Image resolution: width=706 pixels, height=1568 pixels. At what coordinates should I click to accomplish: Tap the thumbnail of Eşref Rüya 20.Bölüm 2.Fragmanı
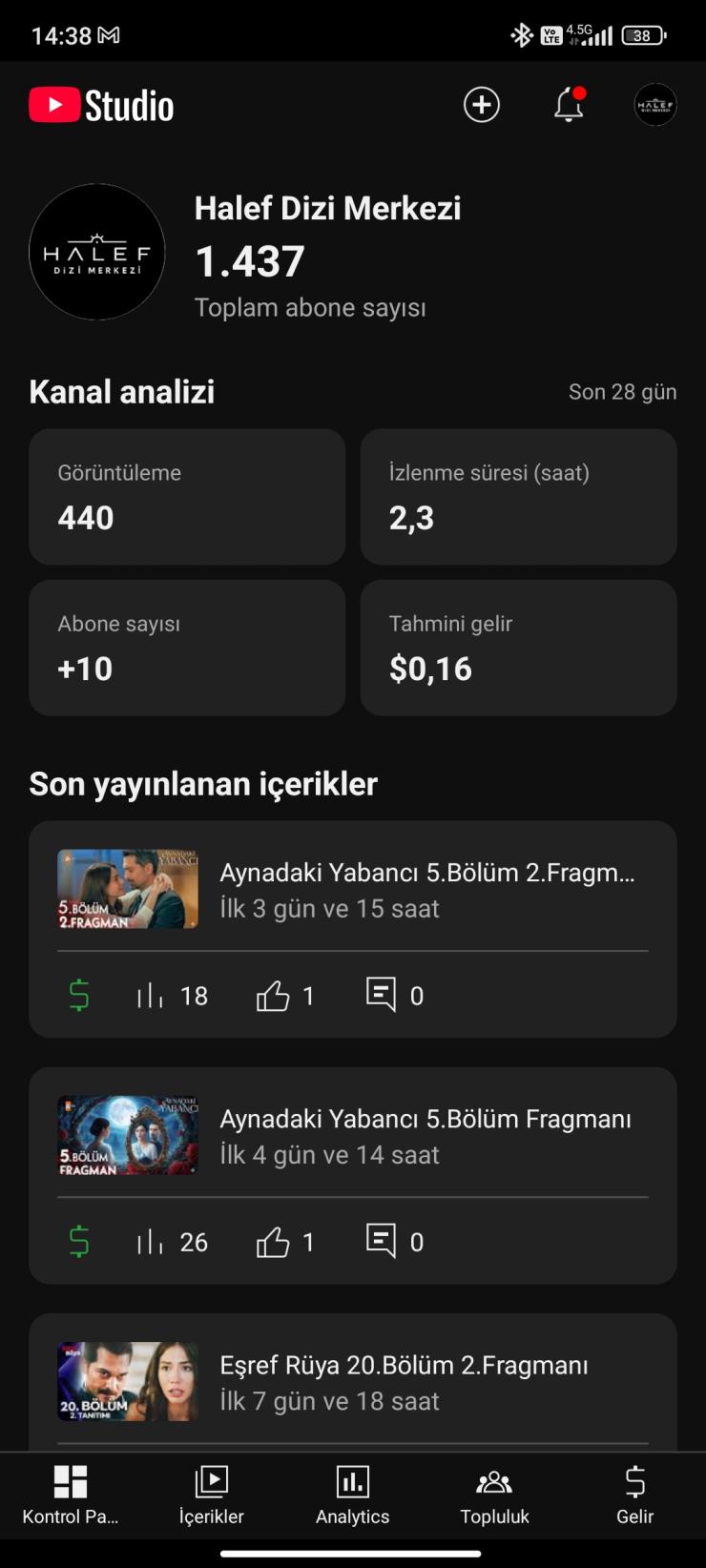(128, 1381)
